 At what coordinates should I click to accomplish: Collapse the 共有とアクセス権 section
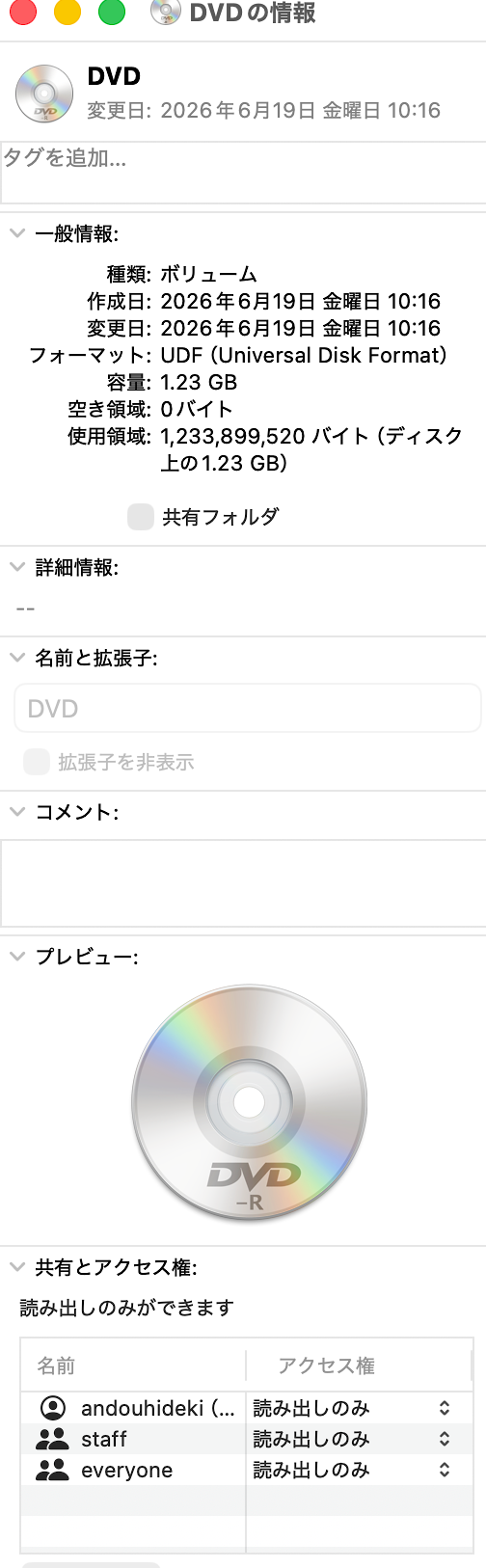(x=16, y=1267)
